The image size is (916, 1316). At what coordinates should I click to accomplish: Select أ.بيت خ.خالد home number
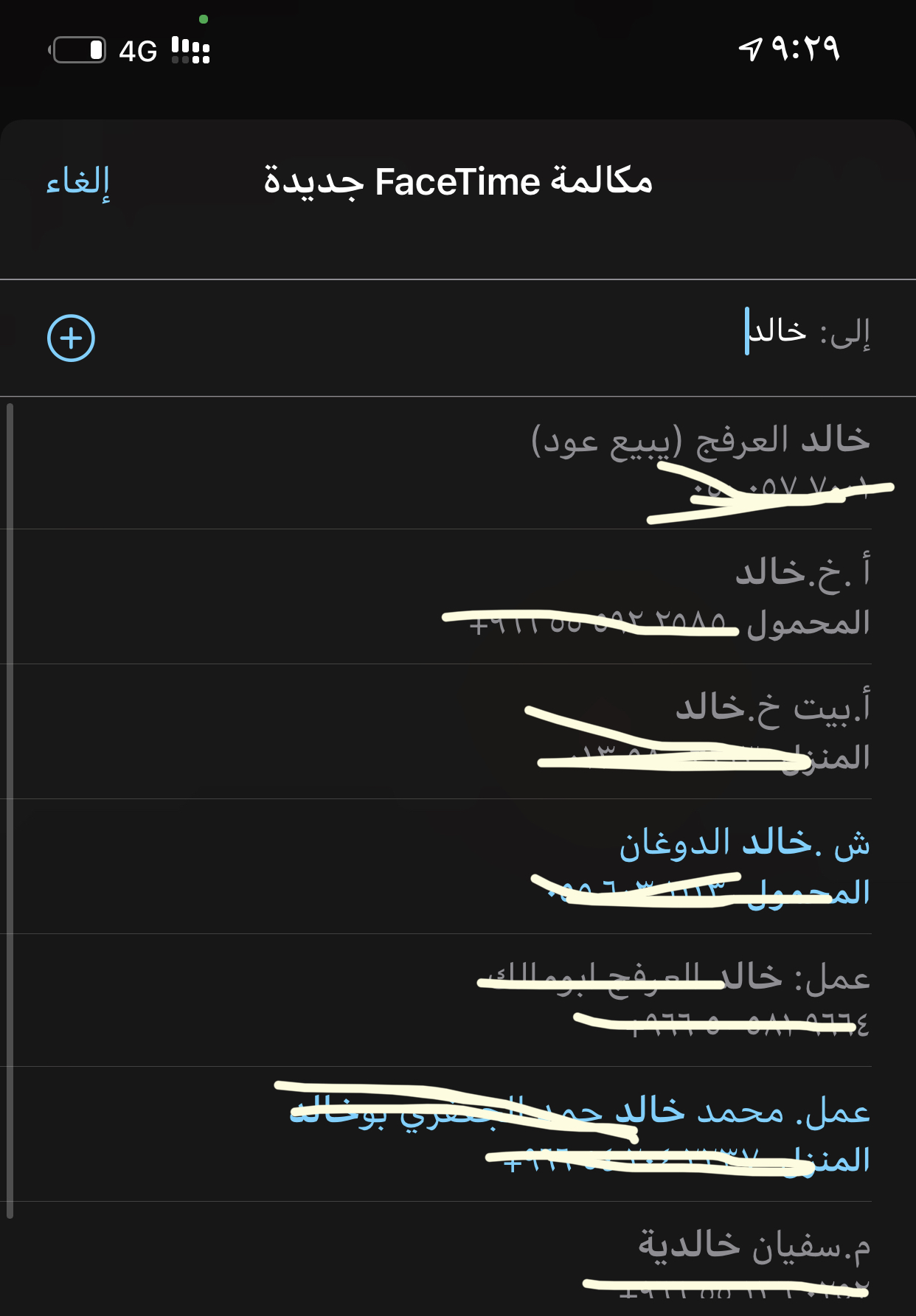coord(701,731)
